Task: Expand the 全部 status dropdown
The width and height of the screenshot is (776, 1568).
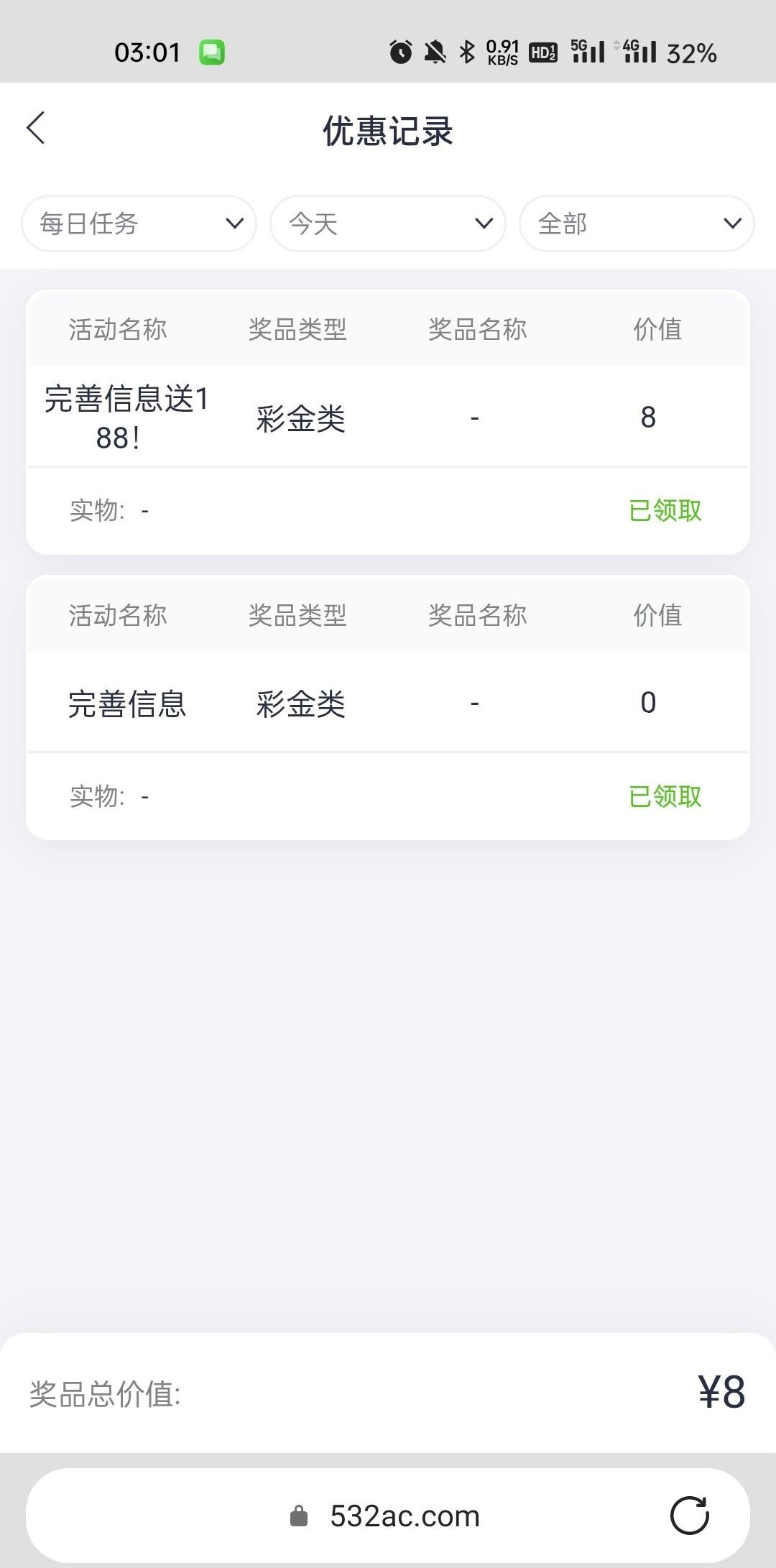Action: tap(637, 223)
